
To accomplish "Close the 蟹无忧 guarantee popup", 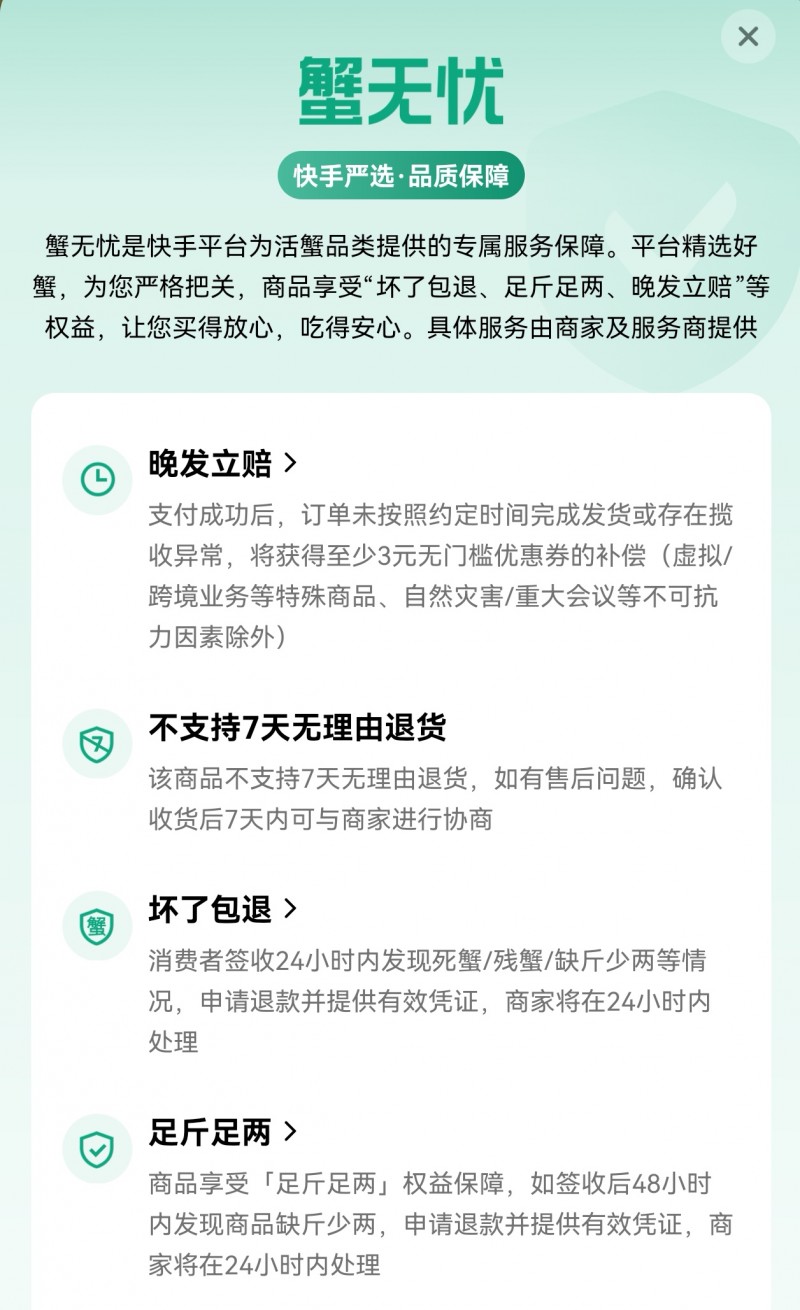I will point(748,37).
